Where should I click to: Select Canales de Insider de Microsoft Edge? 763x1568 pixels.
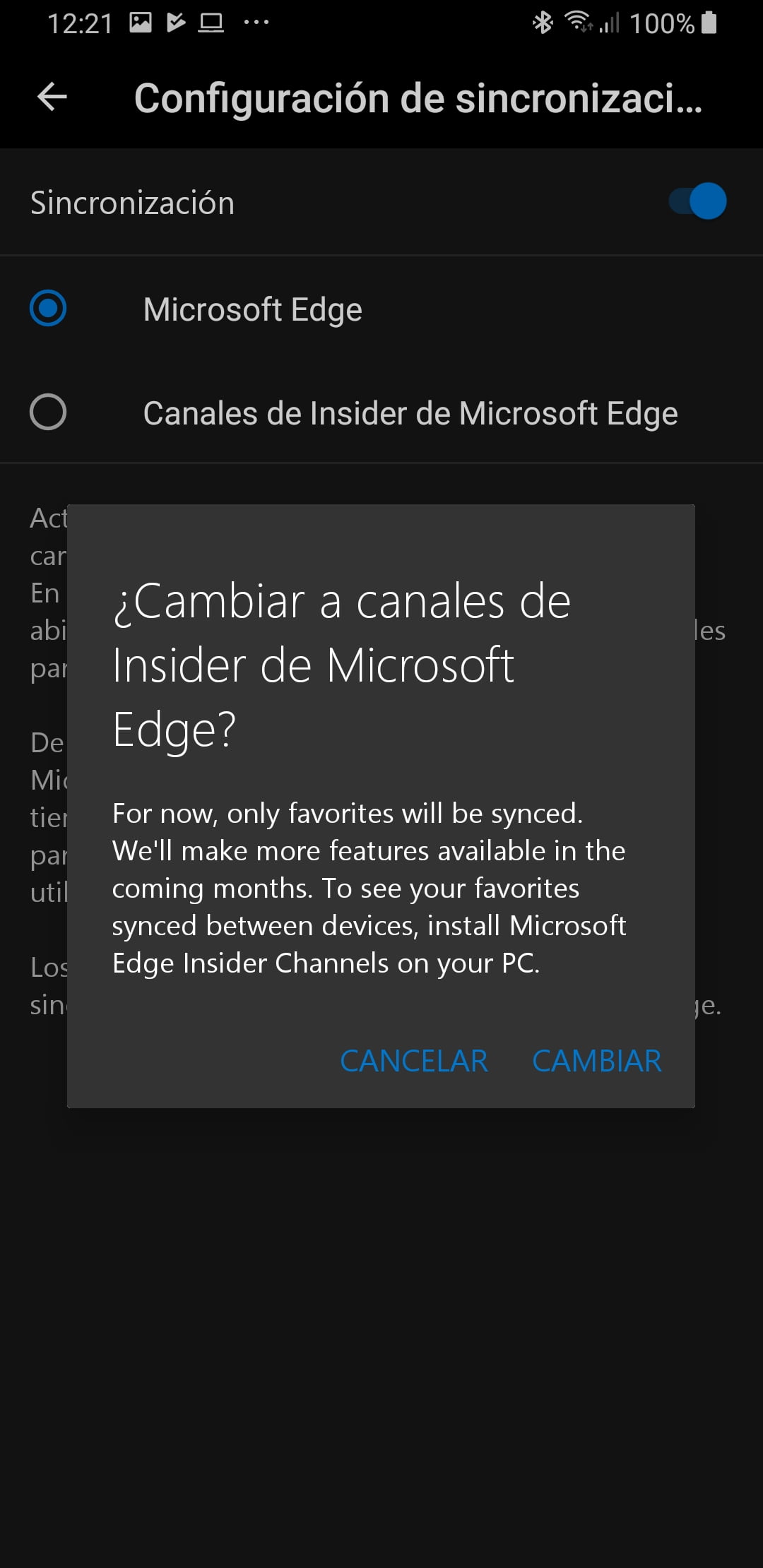[48, 412]
